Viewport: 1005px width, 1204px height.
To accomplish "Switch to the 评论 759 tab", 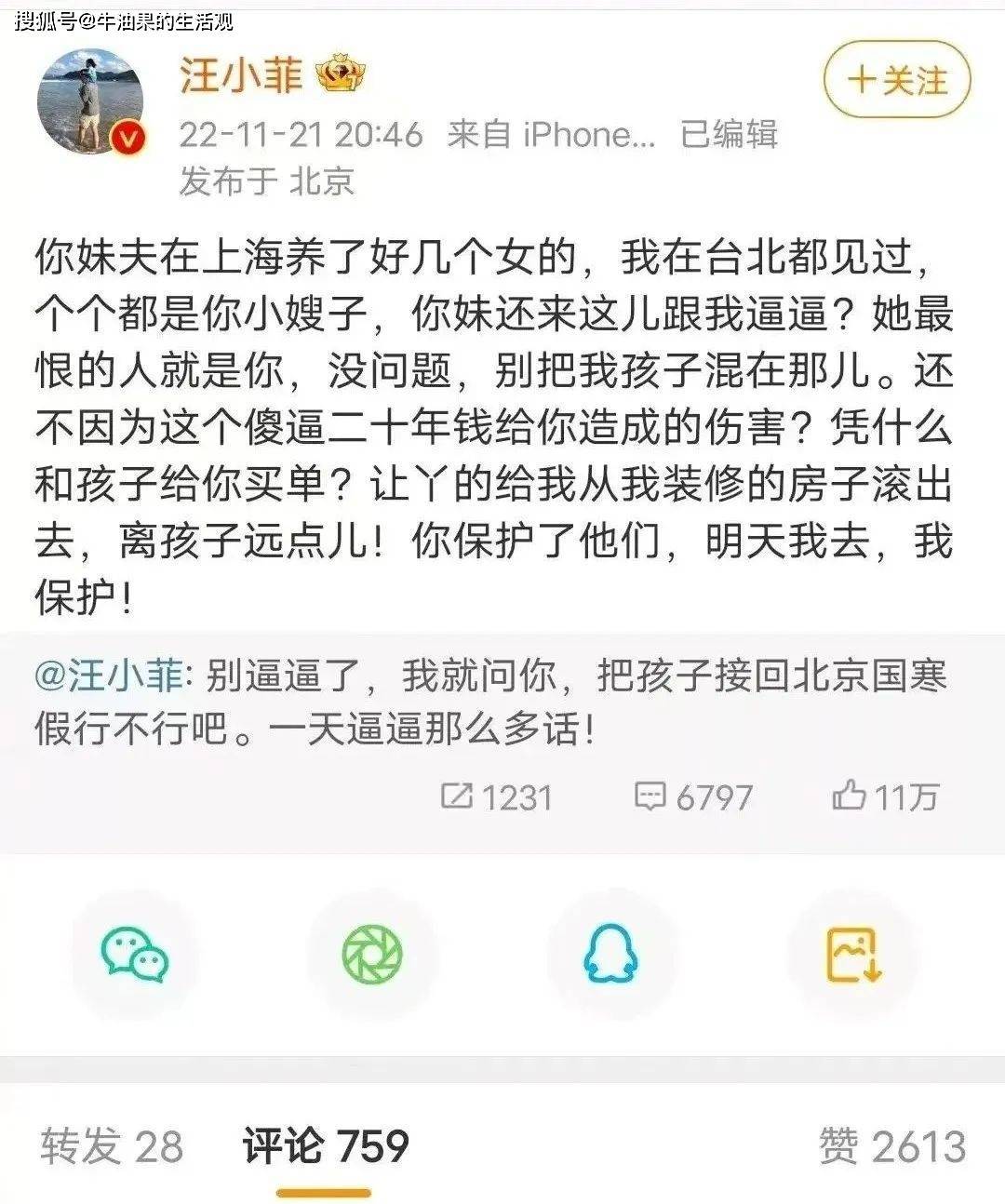I will pyautogui.click(x=325, y=1146).
